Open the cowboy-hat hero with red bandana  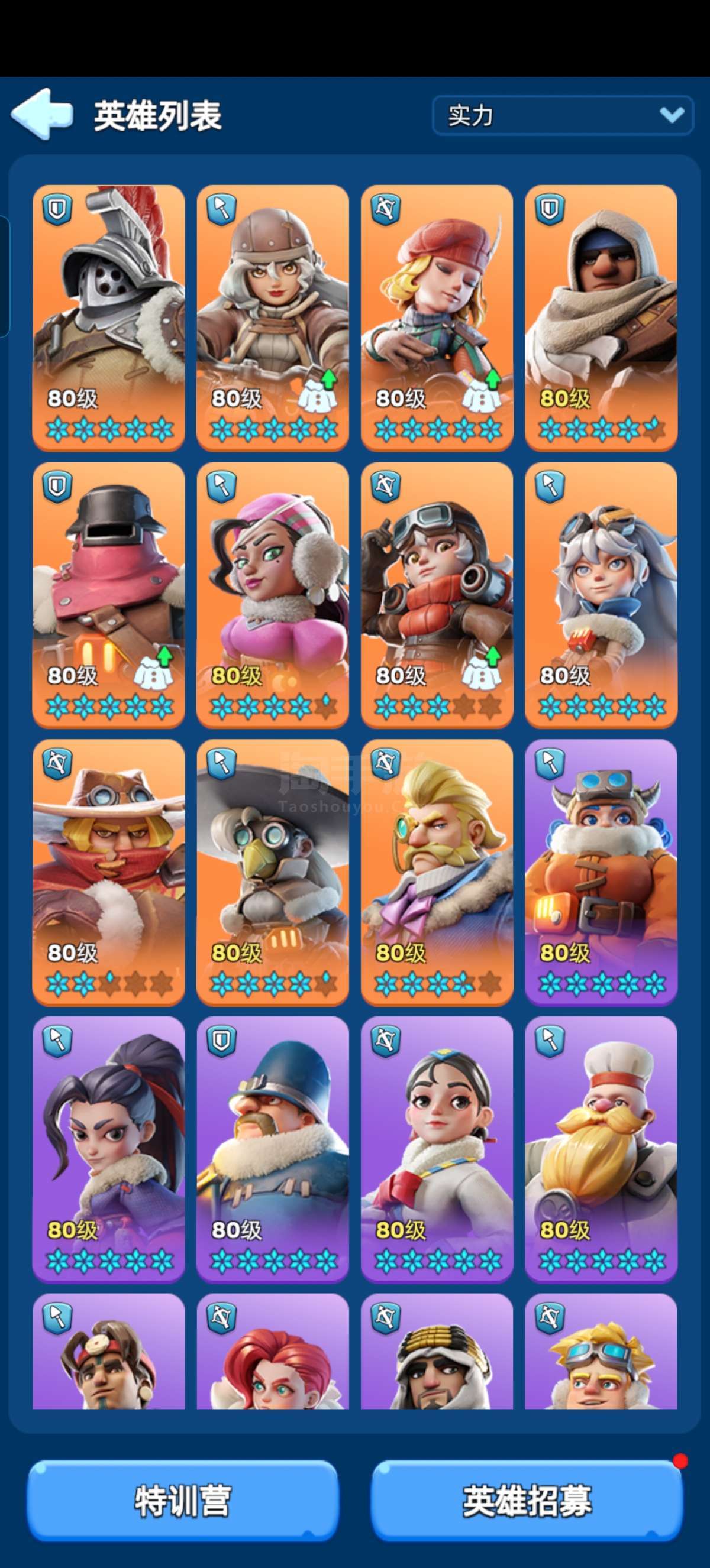click(x=108, y=872)
